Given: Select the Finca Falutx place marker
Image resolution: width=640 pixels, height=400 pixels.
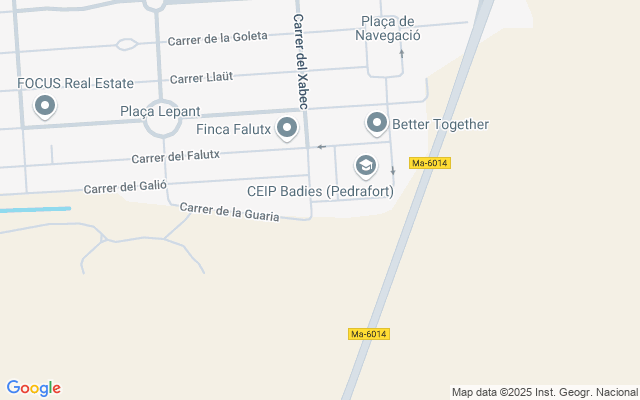Looking at the screenshot, I should (x=287, y=128).
